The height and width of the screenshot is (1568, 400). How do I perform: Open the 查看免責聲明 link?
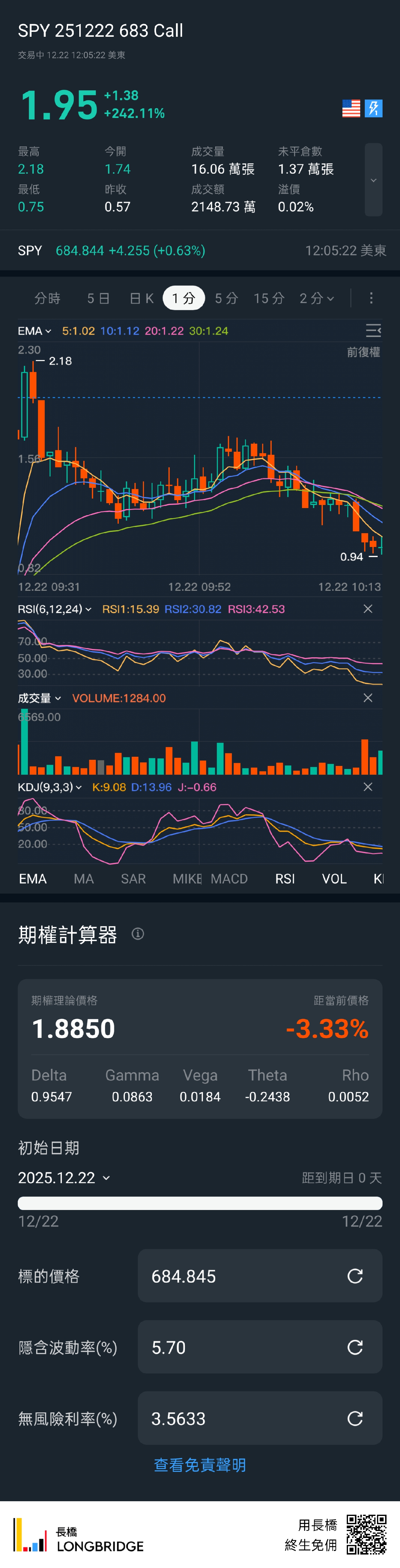(x=200, y=1464)
